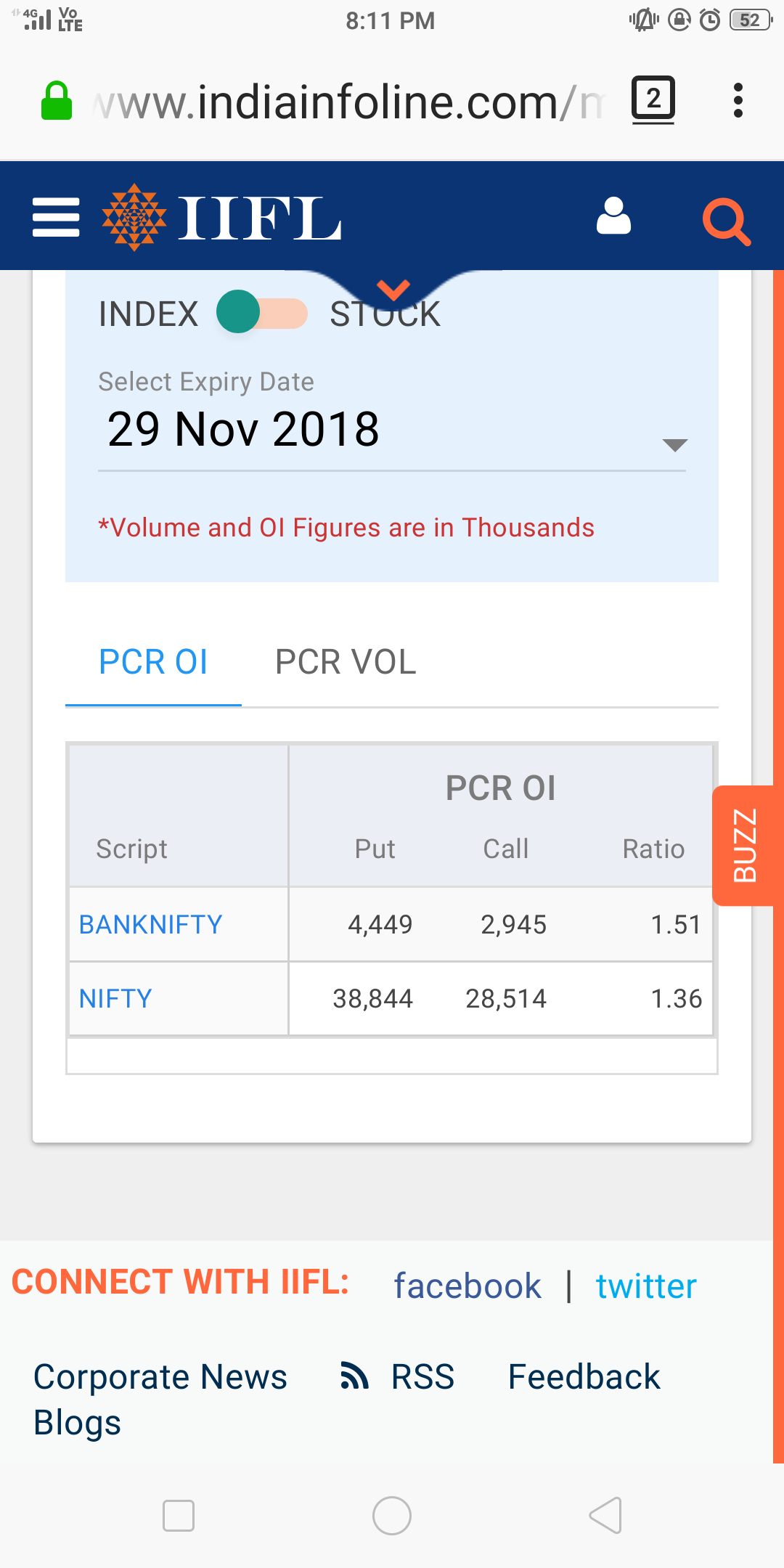Image resolution: width=784 pixels, height=1568 pixels.
Task: Open the browser overflow menu
Action: [x=738, y=100]
